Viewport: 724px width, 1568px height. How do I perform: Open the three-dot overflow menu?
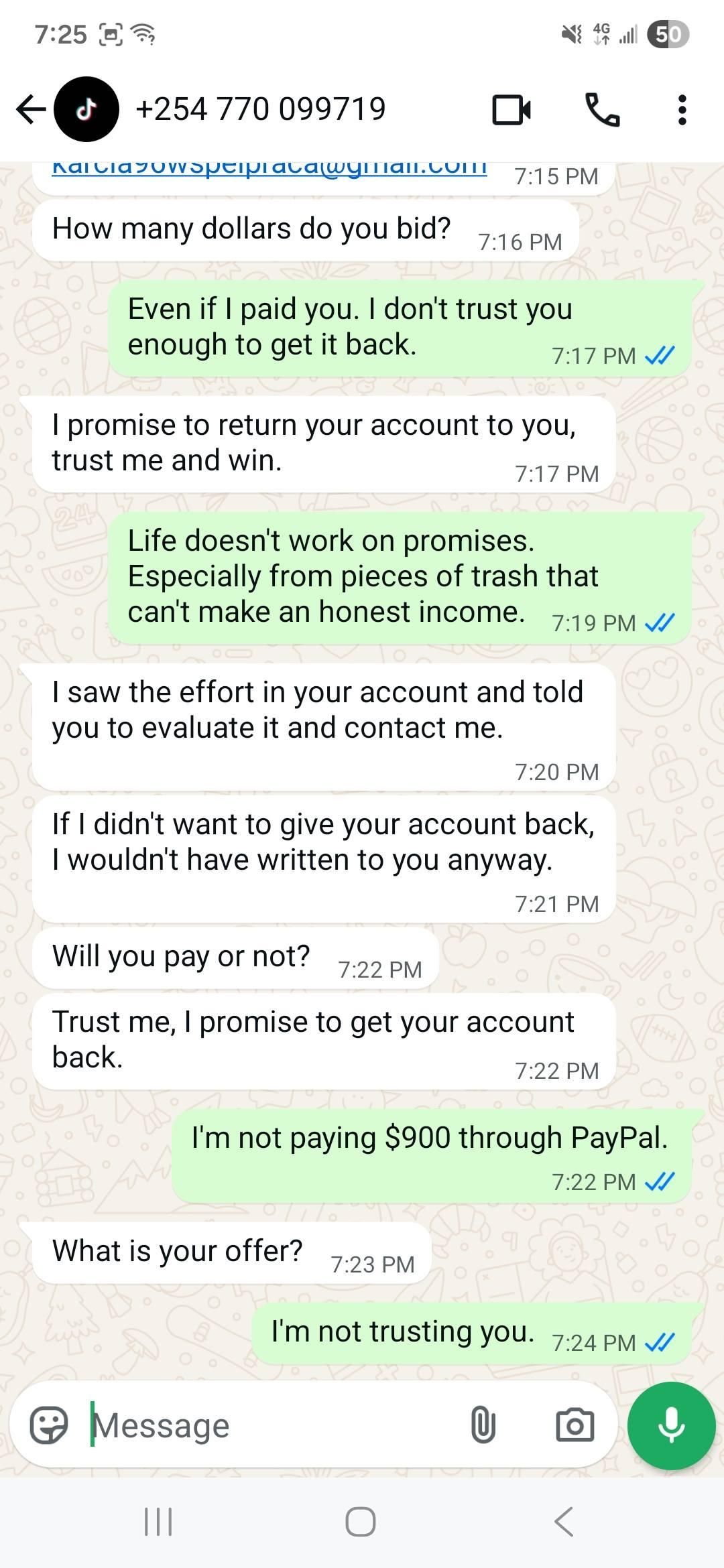click(x=682, y=110)
